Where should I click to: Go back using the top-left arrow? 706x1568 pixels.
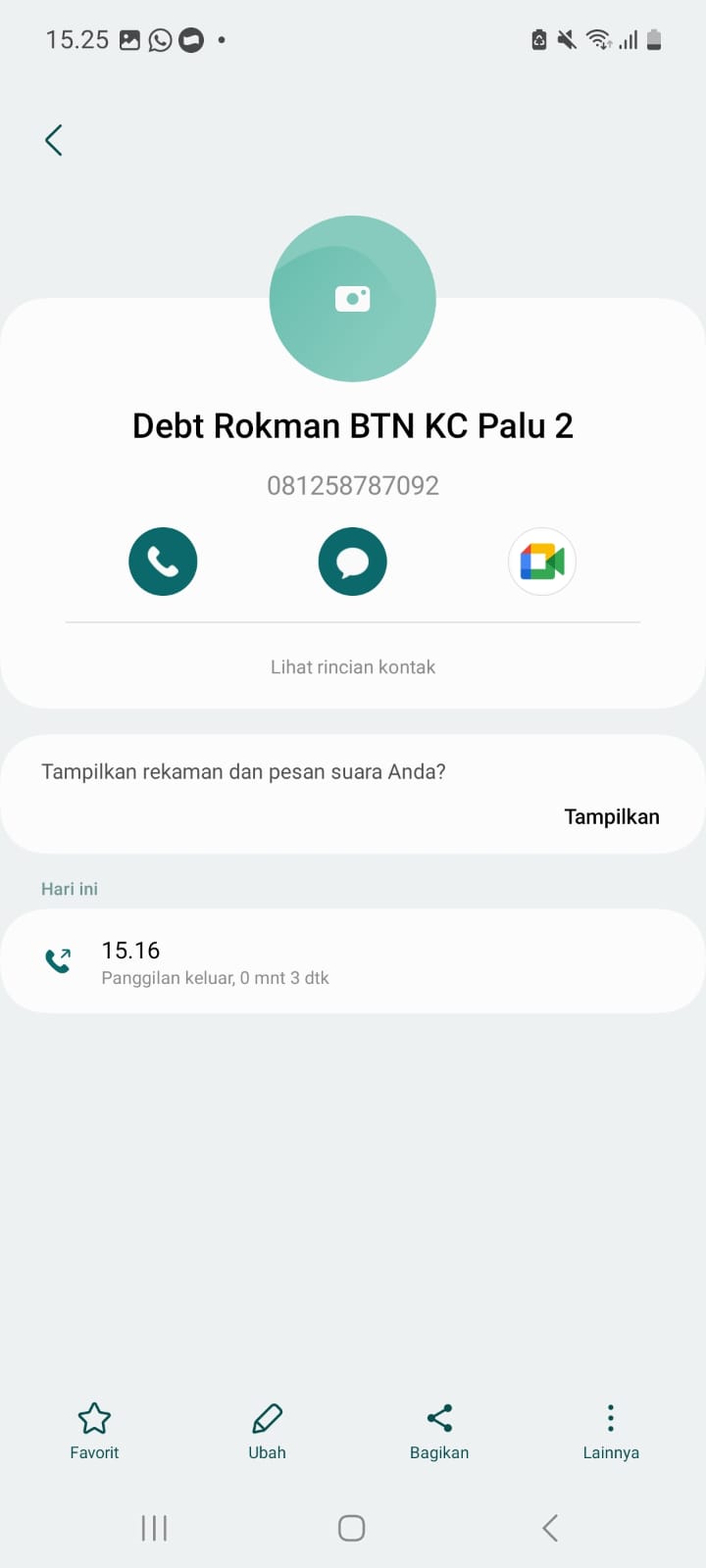coord(54,140)
